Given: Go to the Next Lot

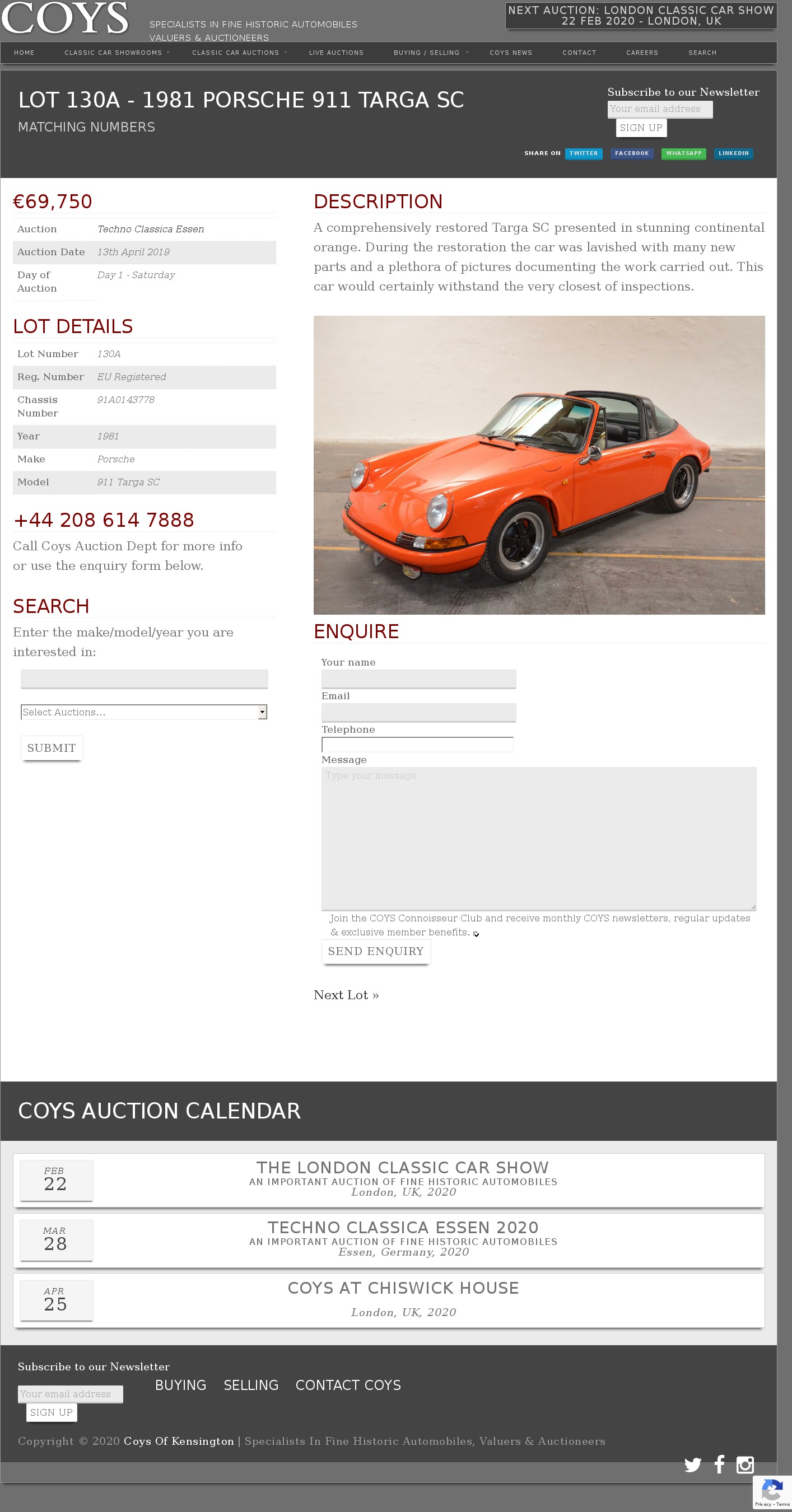Looking at the screenshot, I should coord(346,995).
